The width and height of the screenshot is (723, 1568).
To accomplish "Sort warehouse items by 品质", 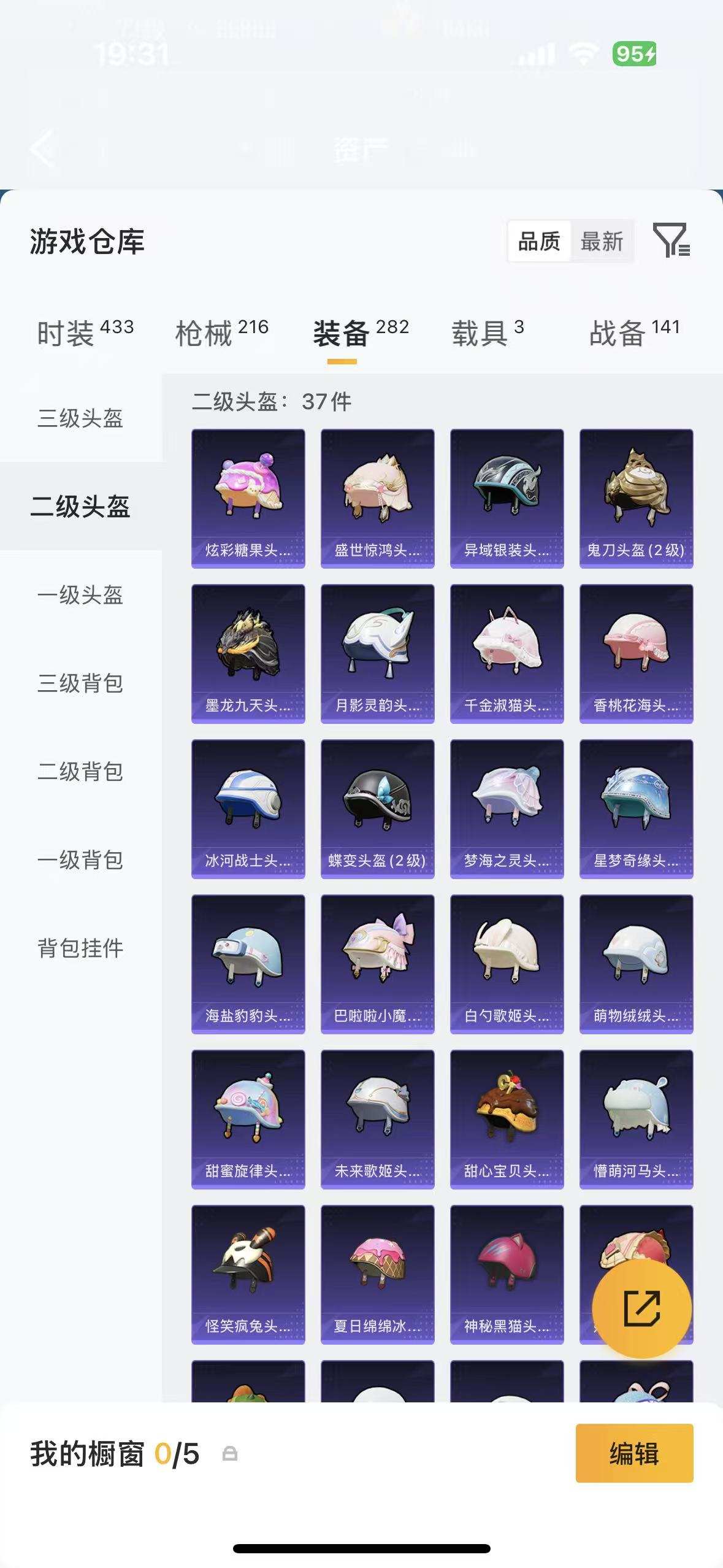I will pyautogui.click(x=539, y=242).
